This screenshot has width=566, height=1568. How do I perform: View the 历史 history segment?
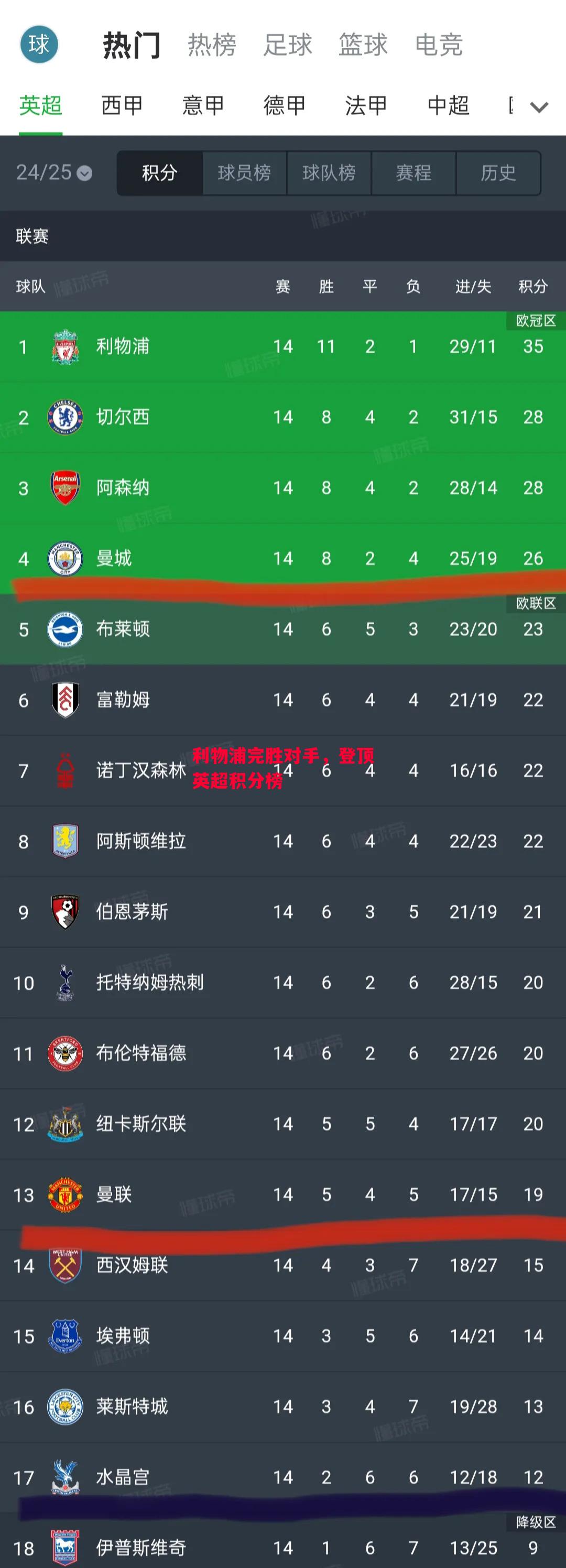[x=498, y=173]
